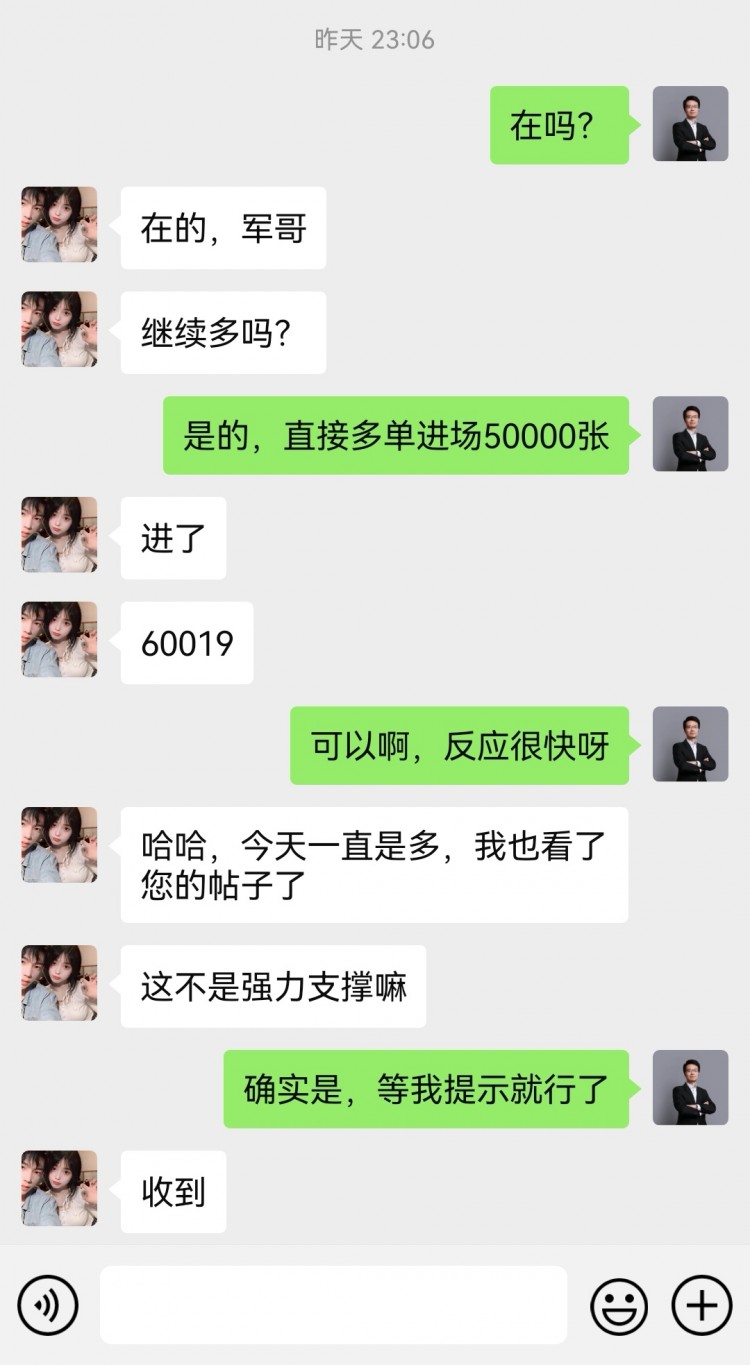
Task: Click the avatar beside the '60019' message
Action: [57, 641]
